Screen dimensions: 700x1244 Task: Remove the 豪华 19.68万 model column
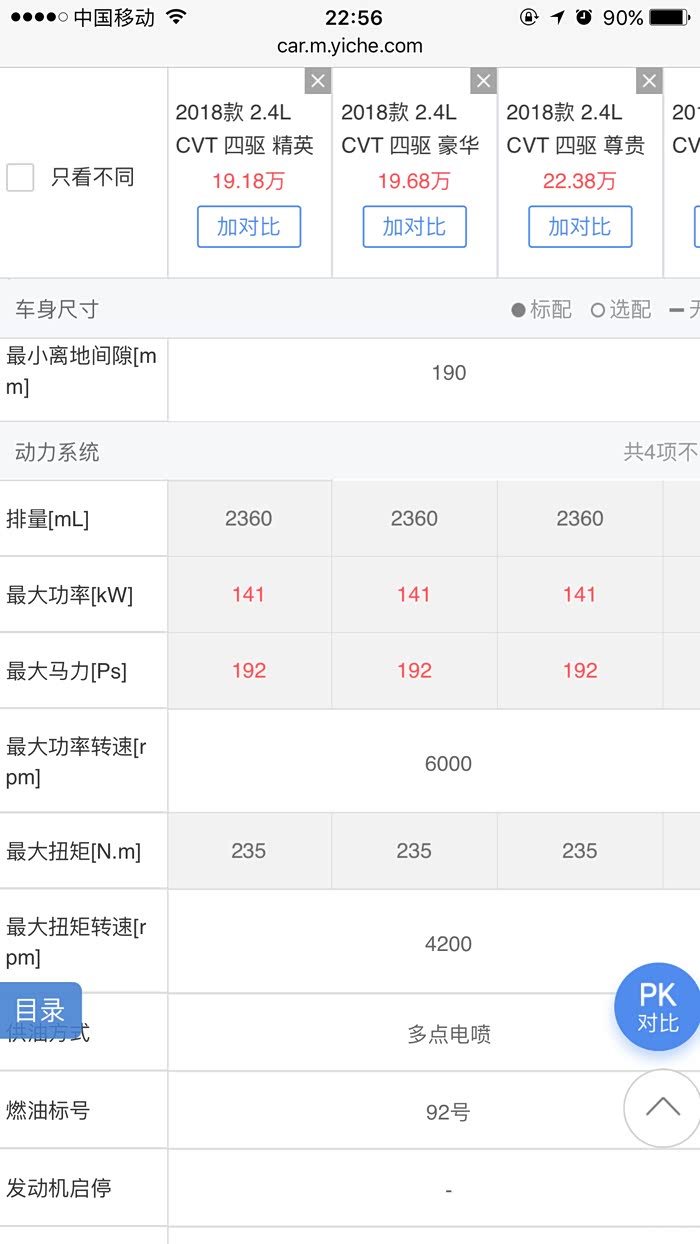pyautogui.click(x=483, y=81)
